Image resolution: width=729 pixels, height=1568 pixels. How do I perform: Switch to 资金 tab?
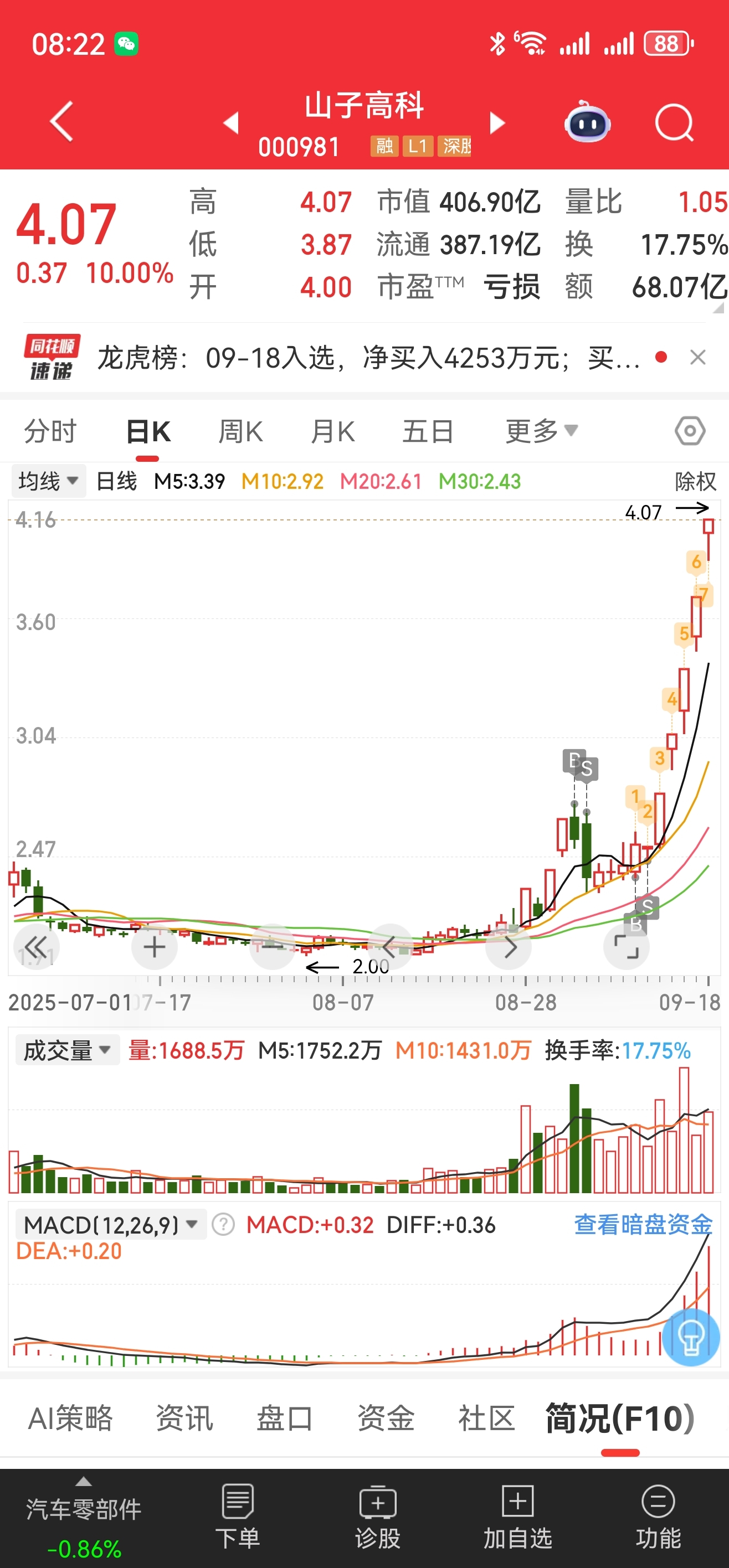pyautogui.click(x=386, y=1419)
